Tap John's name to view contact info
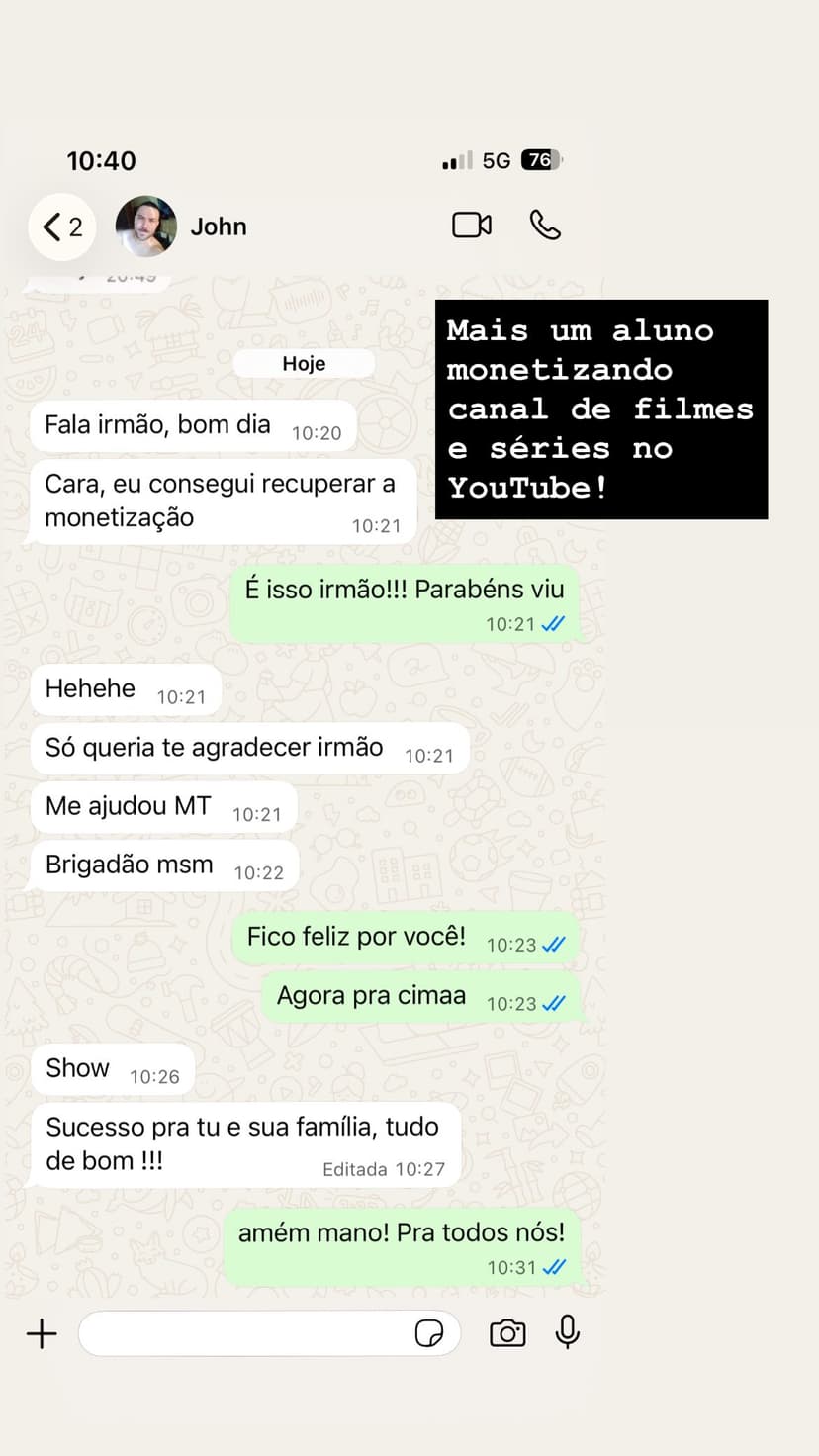 (x=219, y=226)
